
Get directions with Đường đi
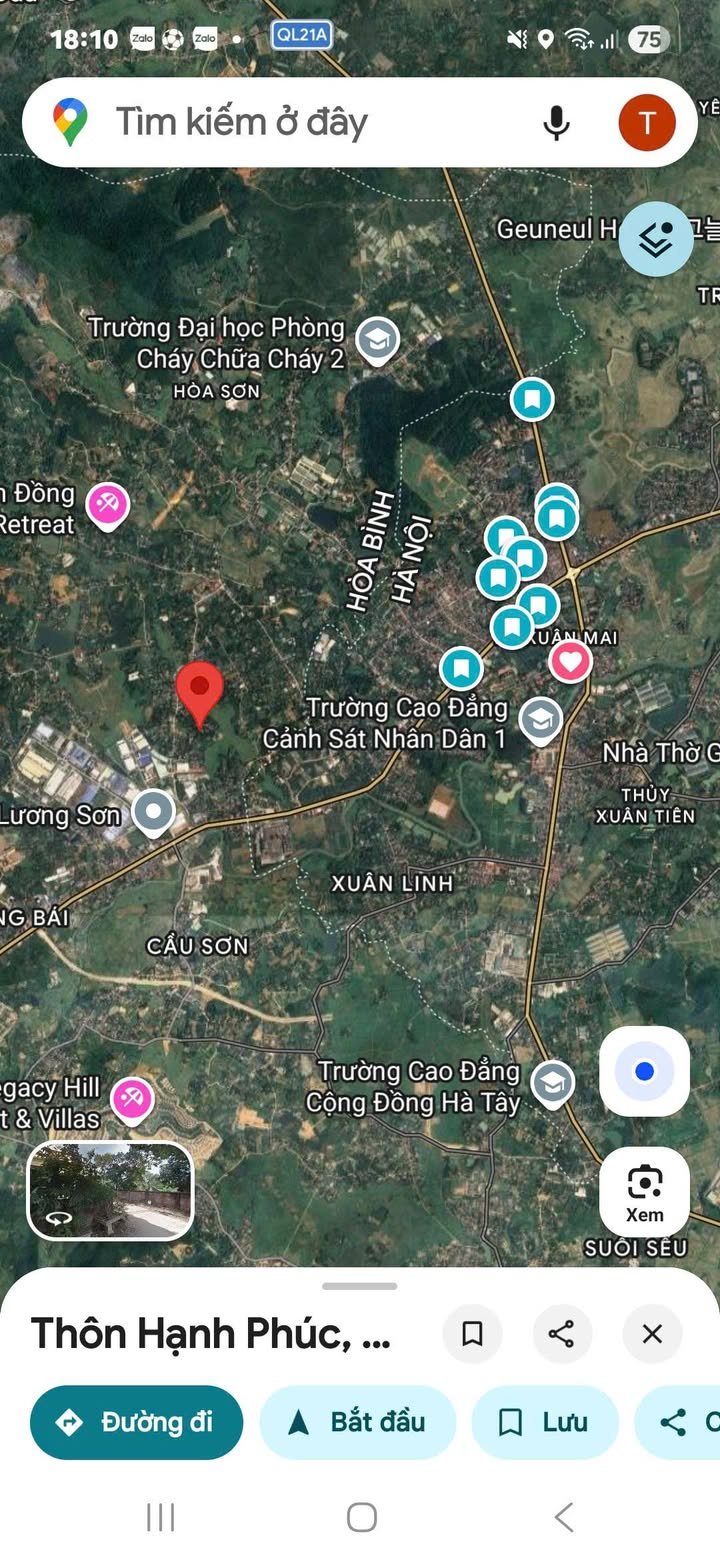coord(137,1422)
